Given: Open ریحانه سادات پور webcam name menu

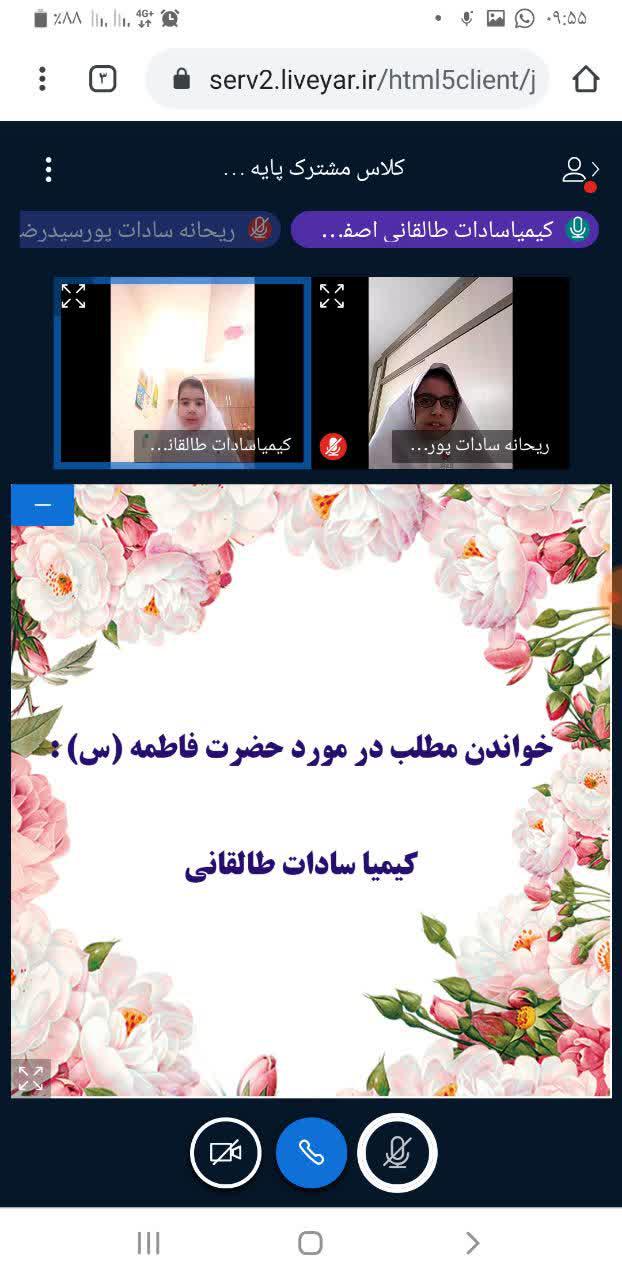Looking at the screenshot, I should click(x=470, y=446).
